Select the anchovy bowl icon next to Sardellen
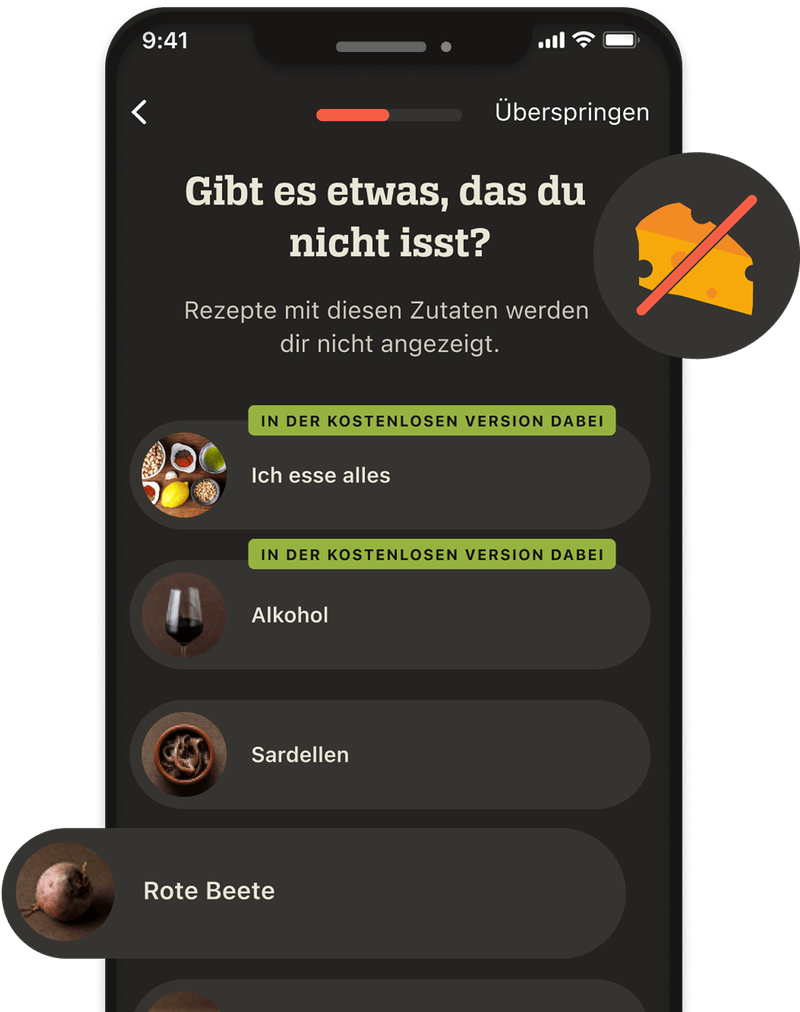Viewport: 800px width, 1012px height. coord(182,754)
